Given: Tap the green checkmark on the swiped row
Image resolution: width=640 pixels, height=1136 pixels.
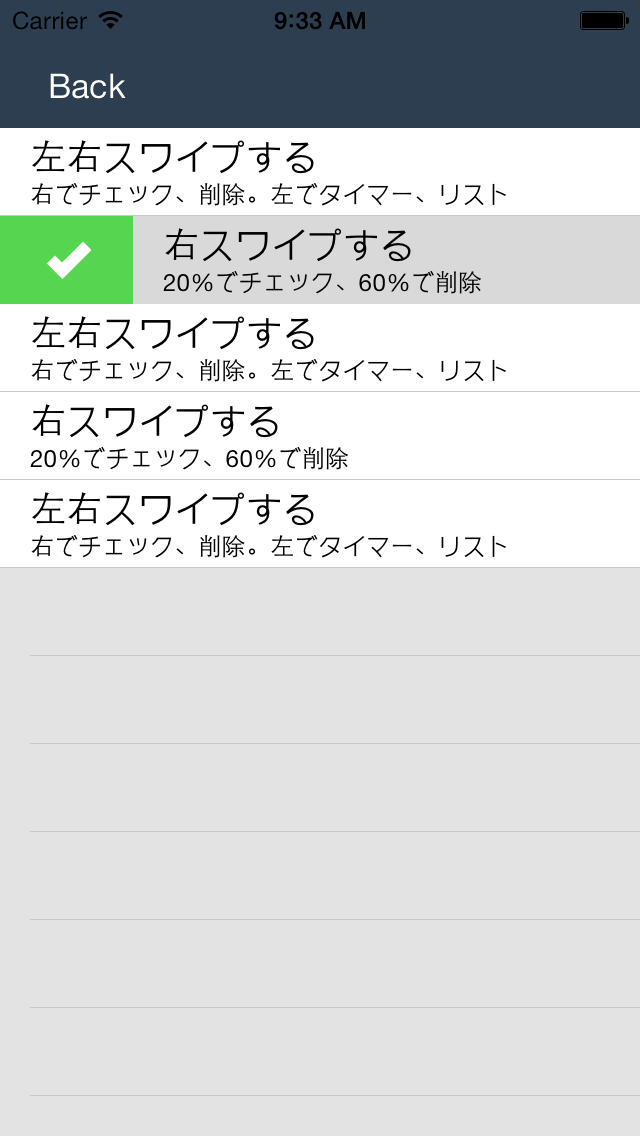Looking at the screenshot, I should (x=67, y=260).
